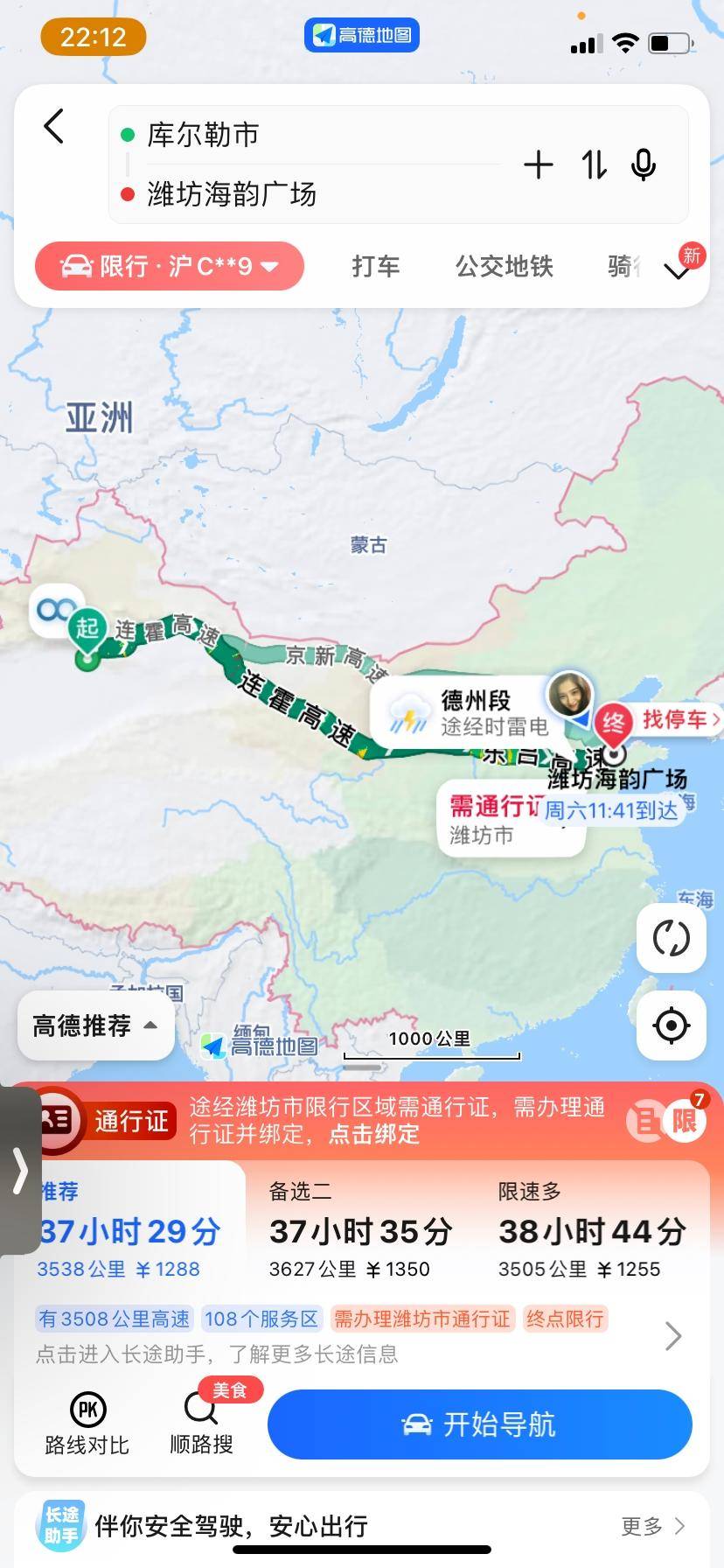This screenshot has height=1568, width=724.
Task: Refresh the route with the circular arrows icon
Action: (x=671, y=938)
